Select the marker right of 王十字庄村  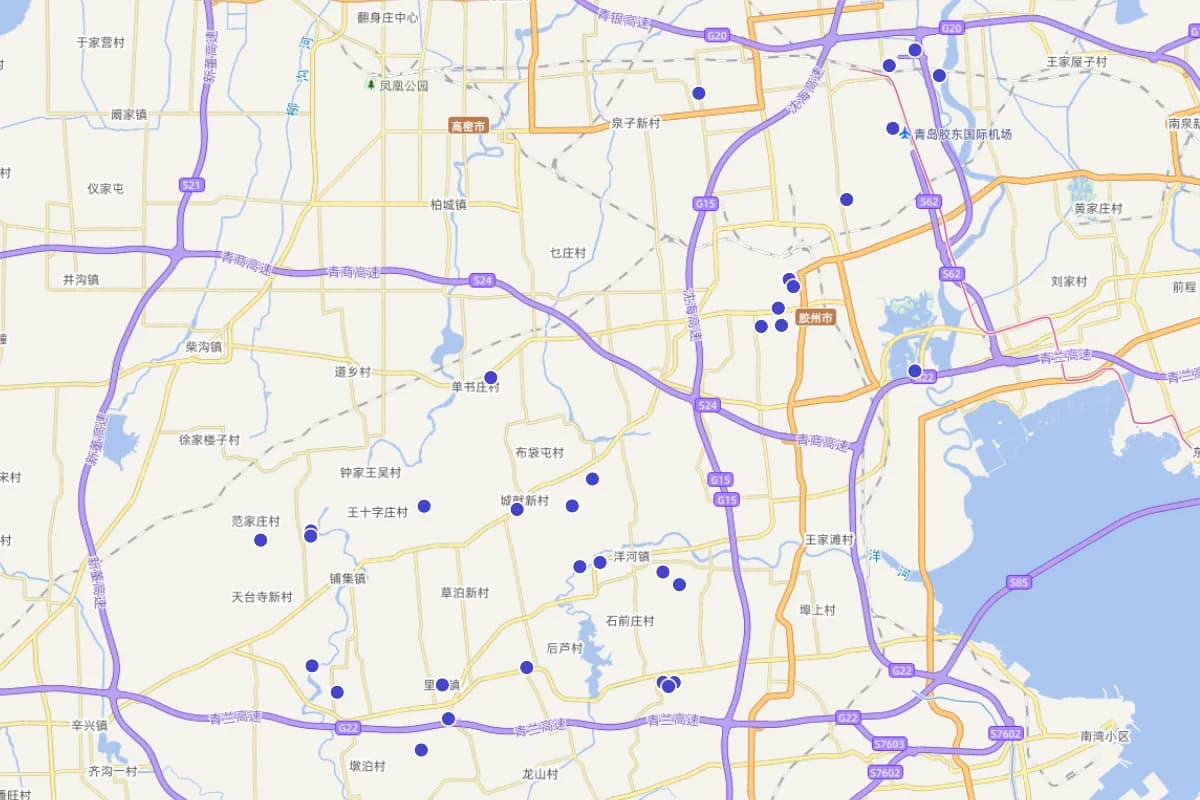click(424, 506)
